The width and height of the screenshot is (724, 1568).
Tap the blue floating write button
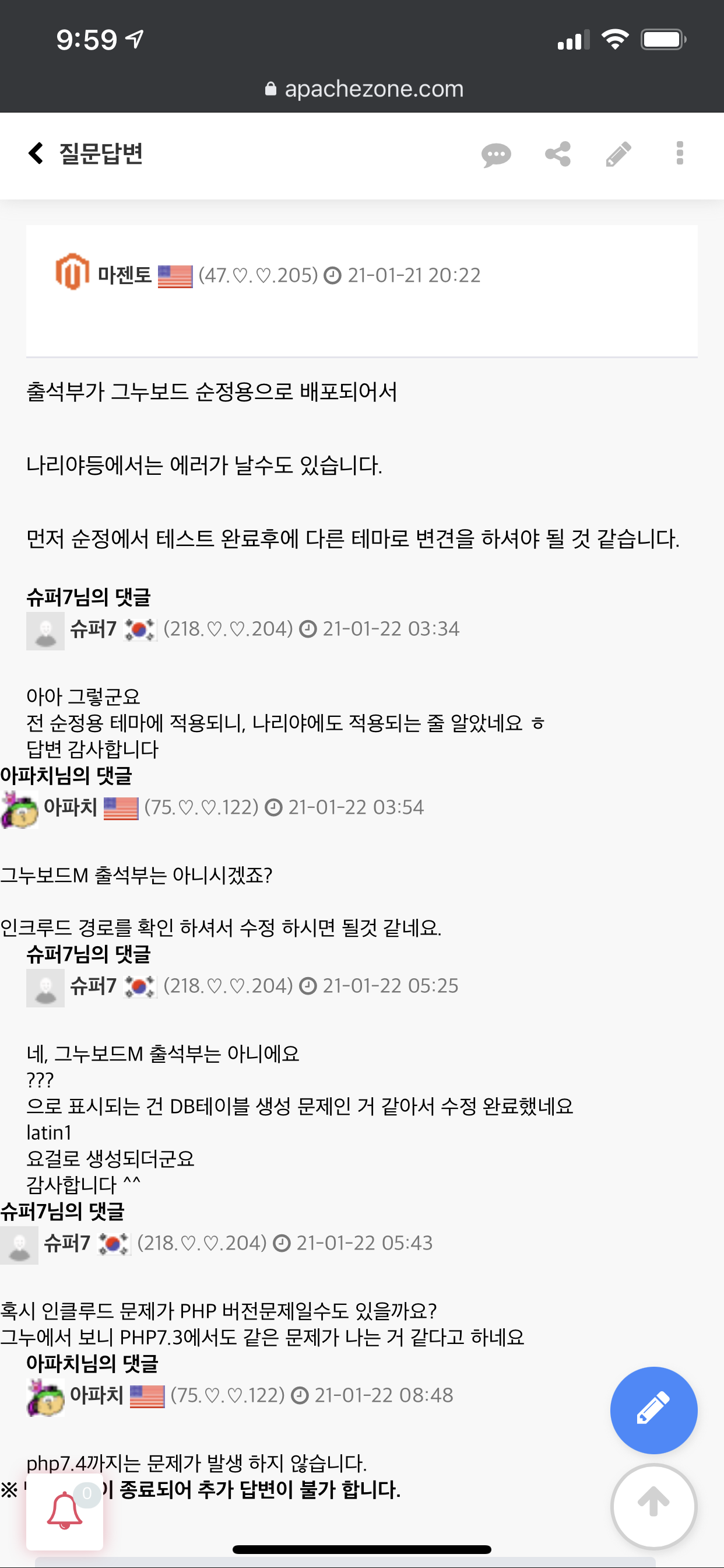pyautogui.click(x=653, y=1410)
